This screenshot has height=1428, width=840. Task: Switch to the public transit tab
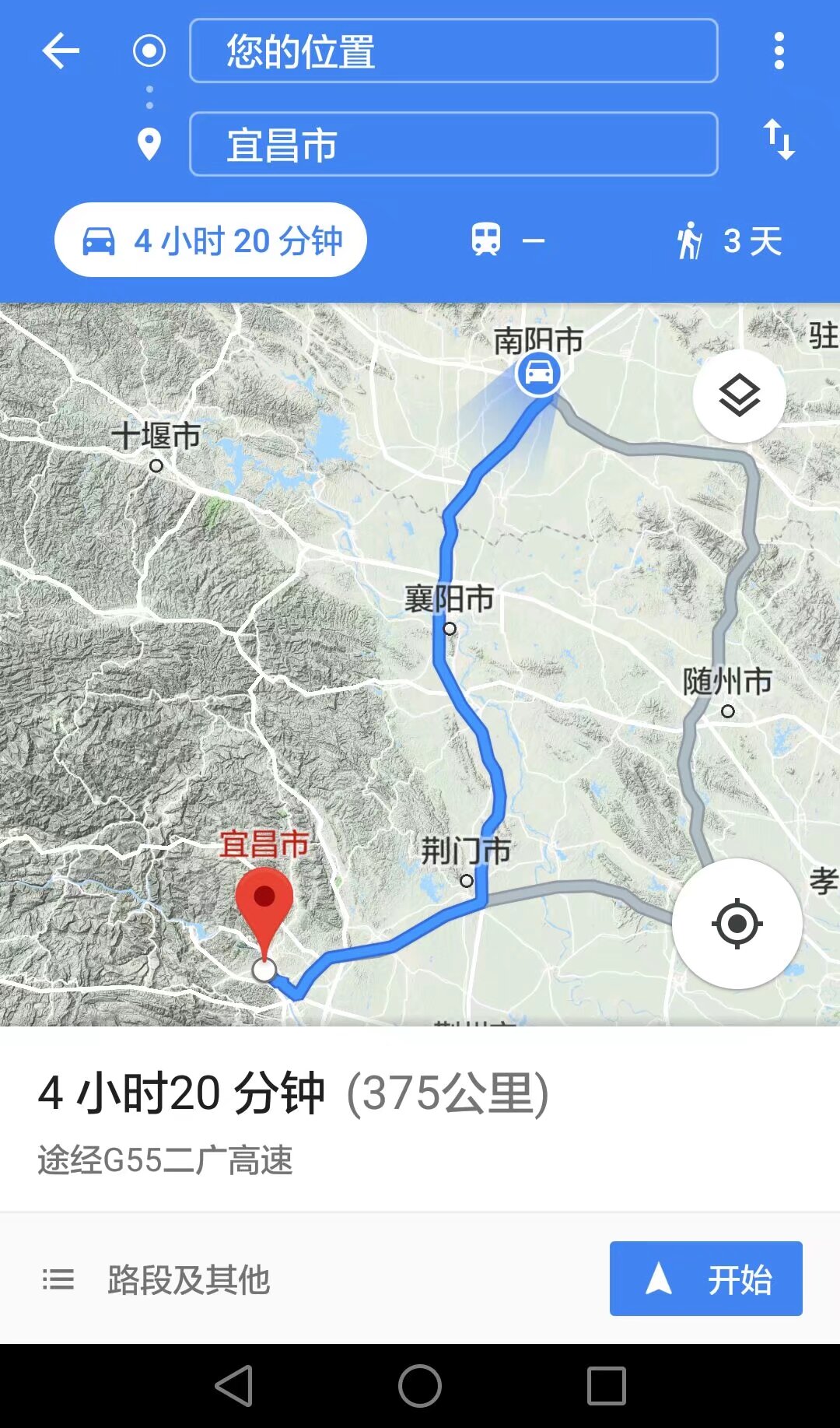click(506, 240)
